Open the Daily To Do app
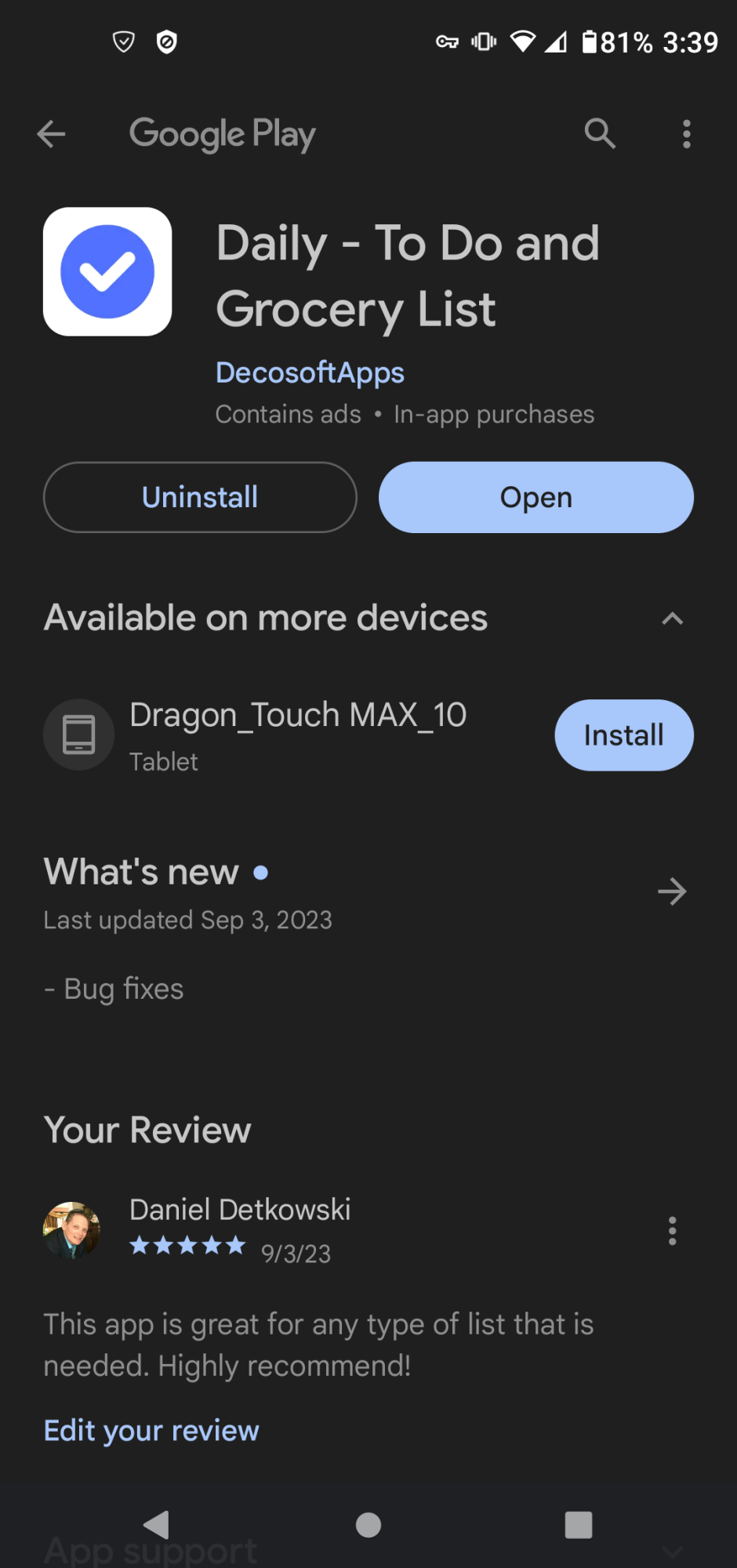Viewport: 737px width, 1568px height. pyautogui.click(x=536, y=497)
